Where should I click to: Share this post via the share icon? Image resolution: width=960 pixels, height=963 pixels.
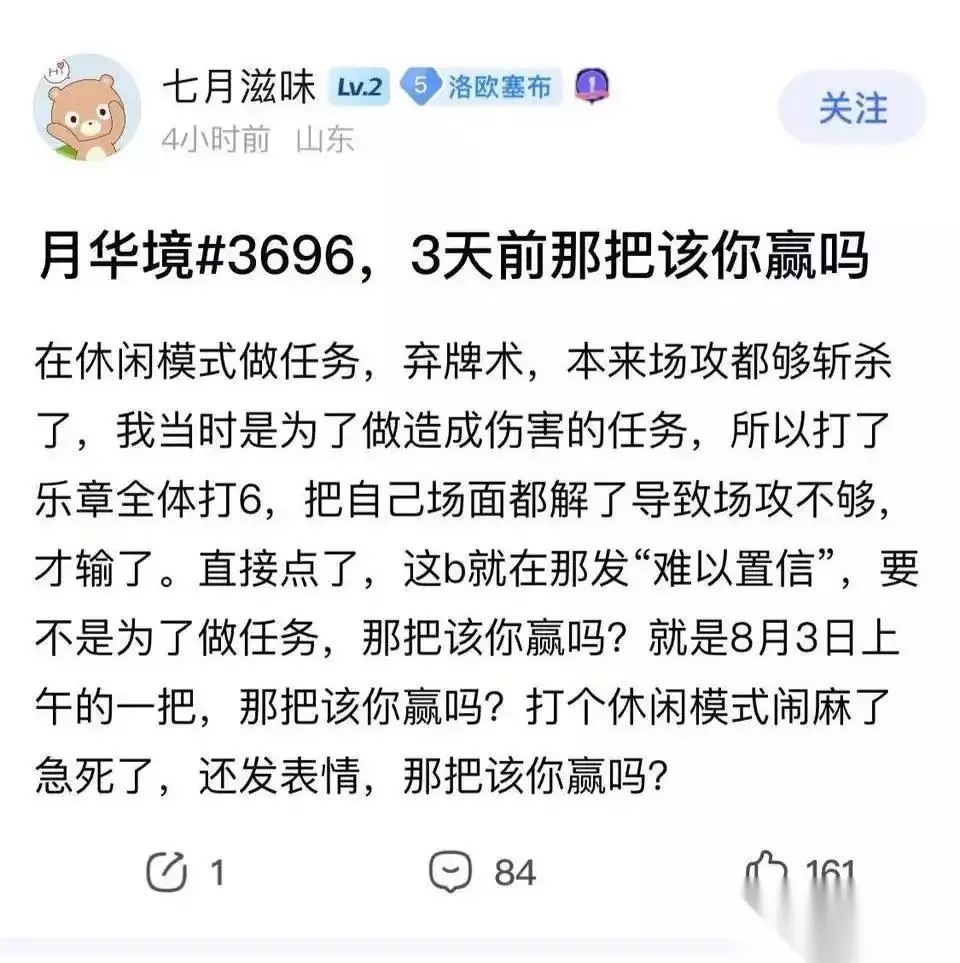tap(166, 871)
